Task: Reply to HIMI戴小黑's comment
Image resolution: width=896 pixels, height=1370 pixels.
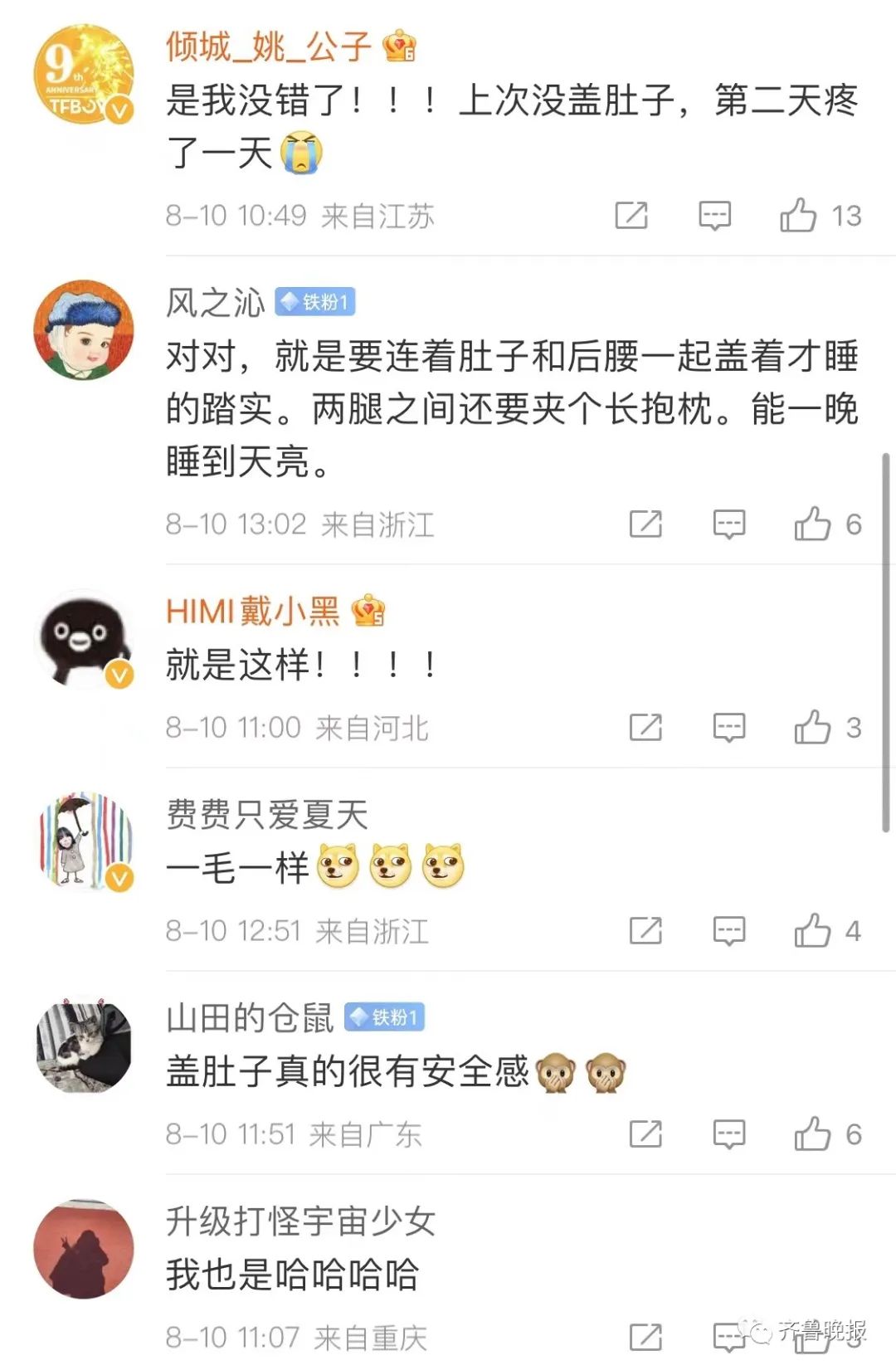Action: (x=729, y=728)
